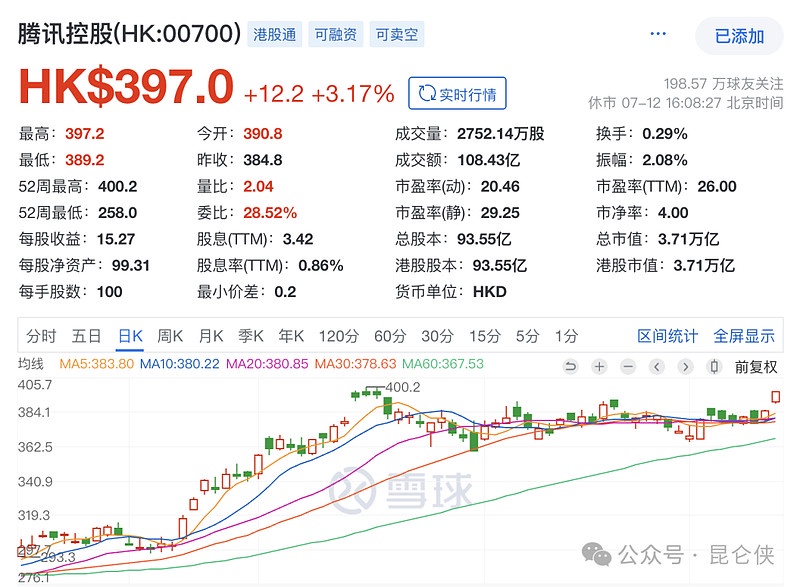Open the three-dot more options menu
This screenshot has height=587, width=800.
pyautogui.click(x=657, y=34)
